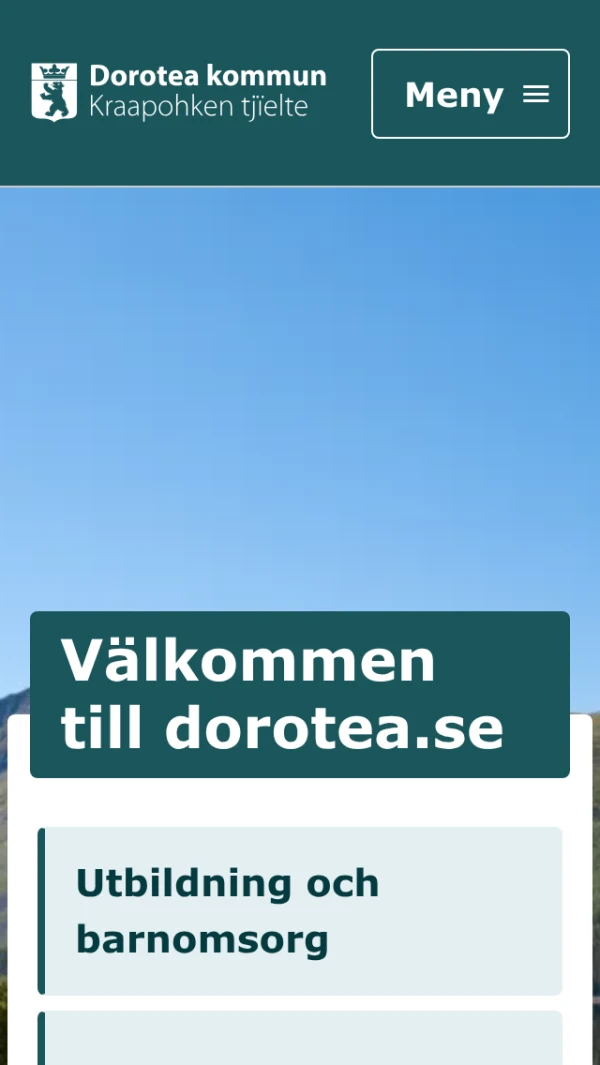The image size is (600, 1065).
Task: Open Utbildning och barnomsorg section
Action: (x=300, y=911)
